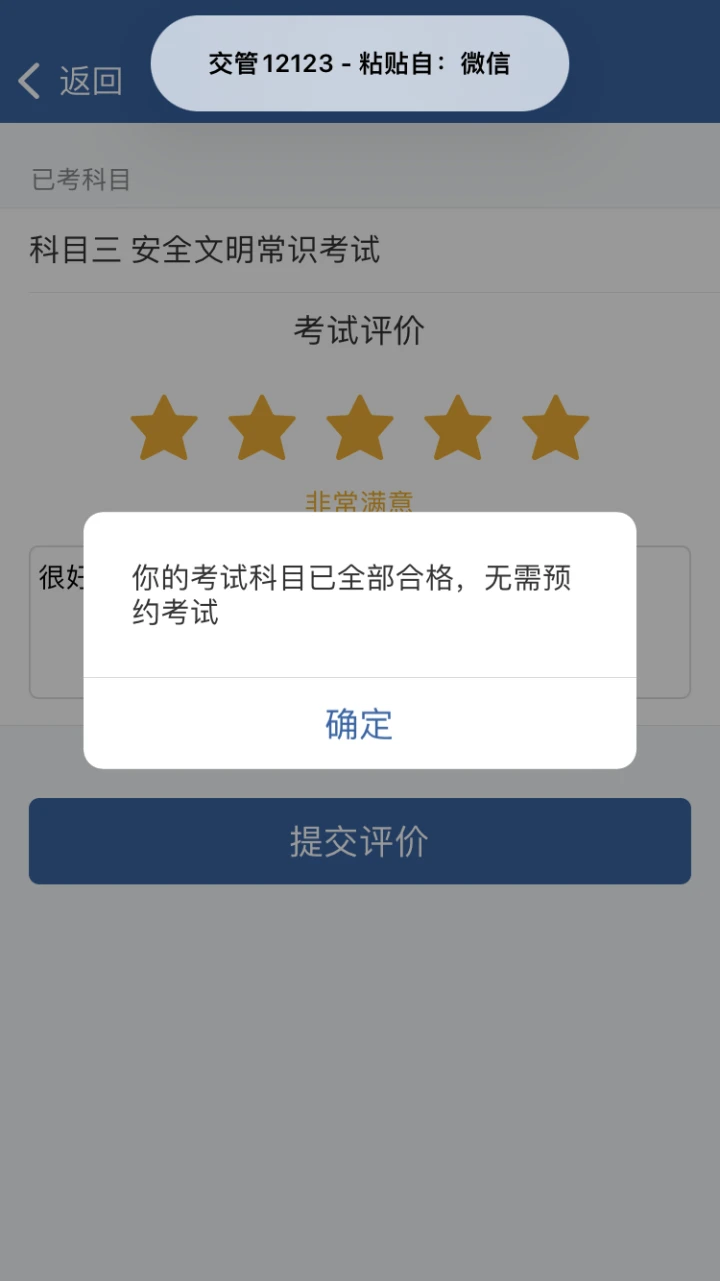The height and width of the screenshot is (1281, 720).
Task: Confirm the dialog with 确定
Action: pyautogui.click(x=359, y=724)
